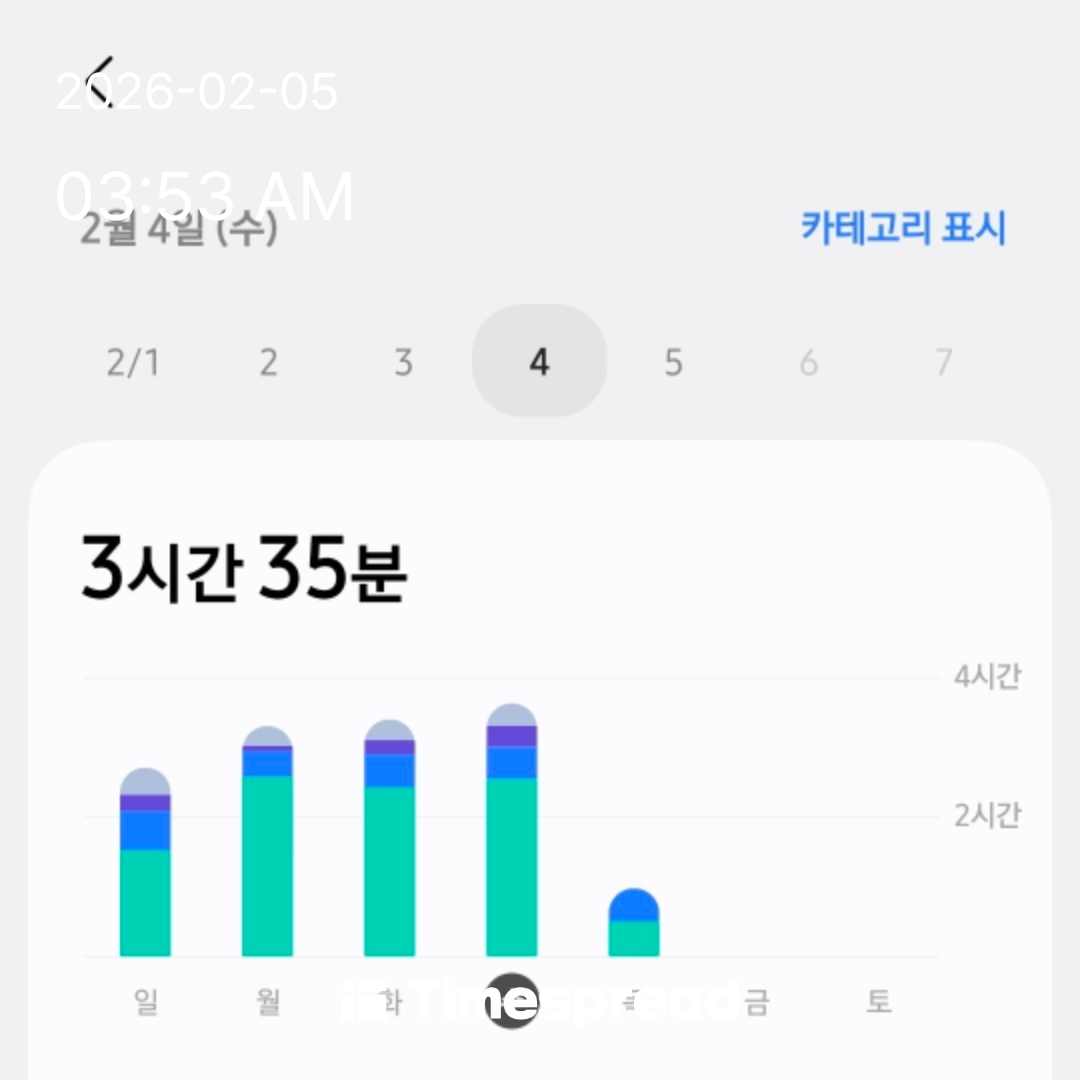The height and width of the screenshot is (1080, 1080).
Task: Select the highlighted day 4 chip
Action: [539, 362]
